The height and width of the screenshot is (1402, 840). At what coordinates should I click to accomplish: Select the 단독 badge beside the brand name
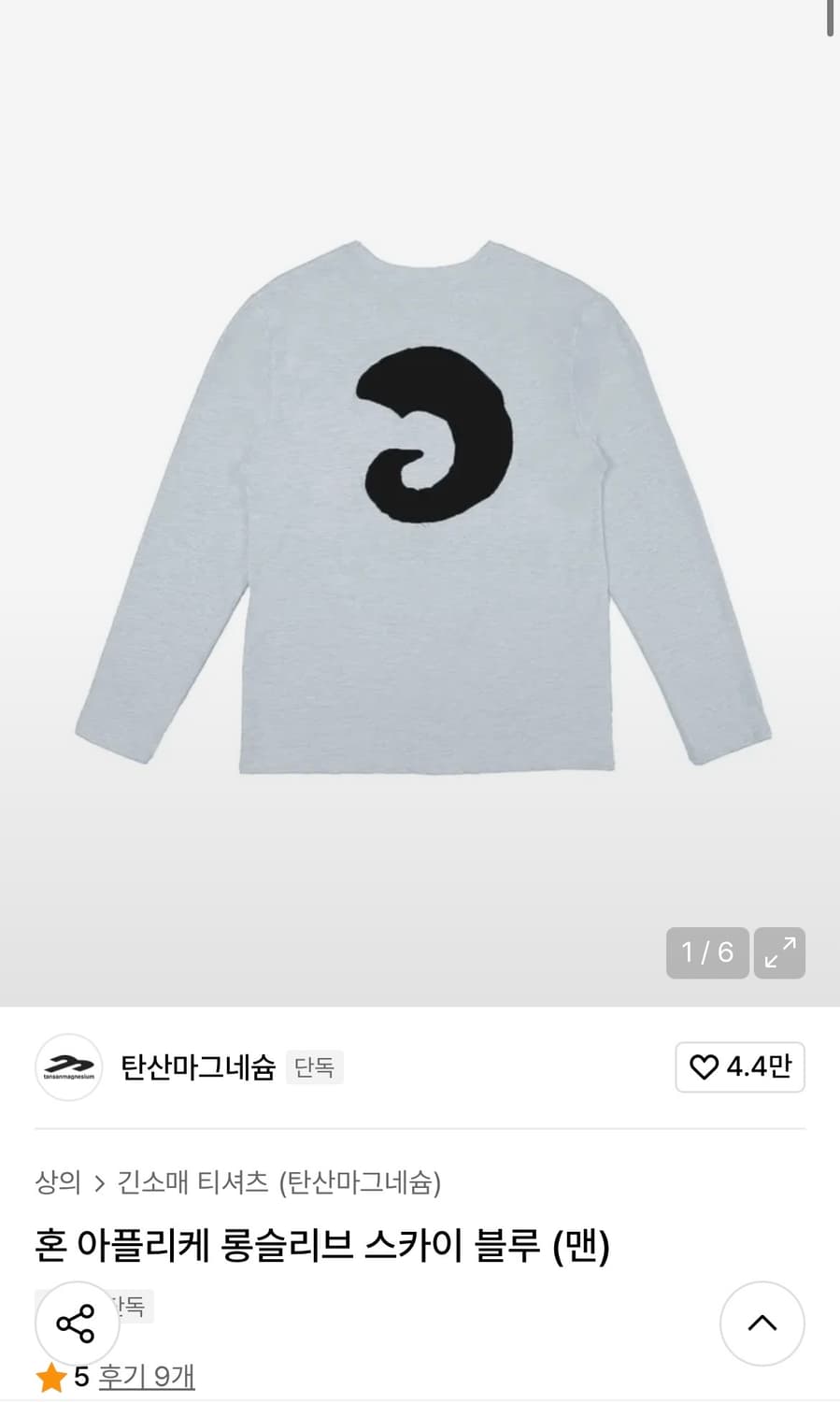[x=315, y=1067]
